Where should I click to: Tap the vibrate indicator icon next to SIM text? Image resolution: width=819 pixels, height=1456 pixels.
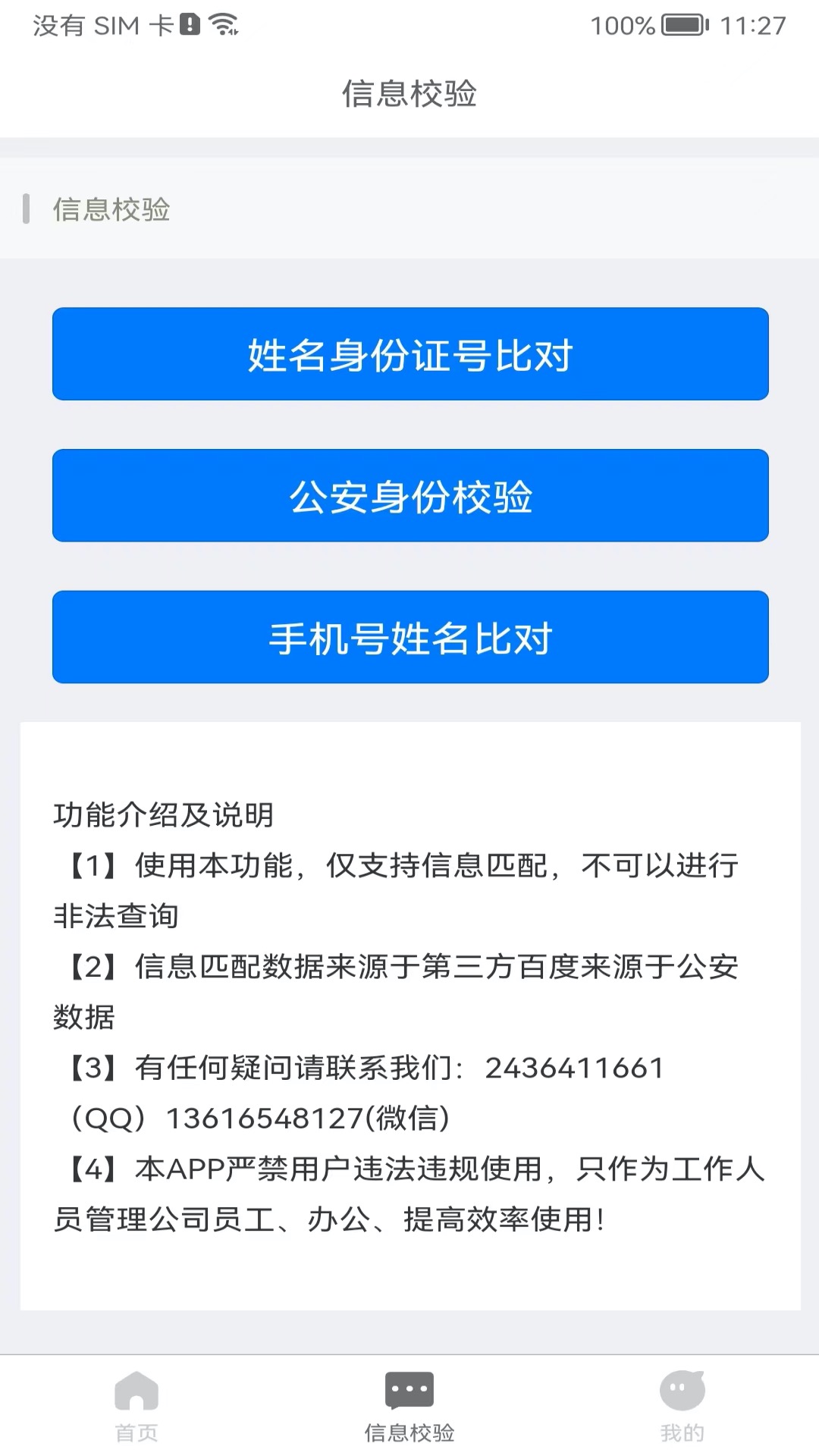189,24
